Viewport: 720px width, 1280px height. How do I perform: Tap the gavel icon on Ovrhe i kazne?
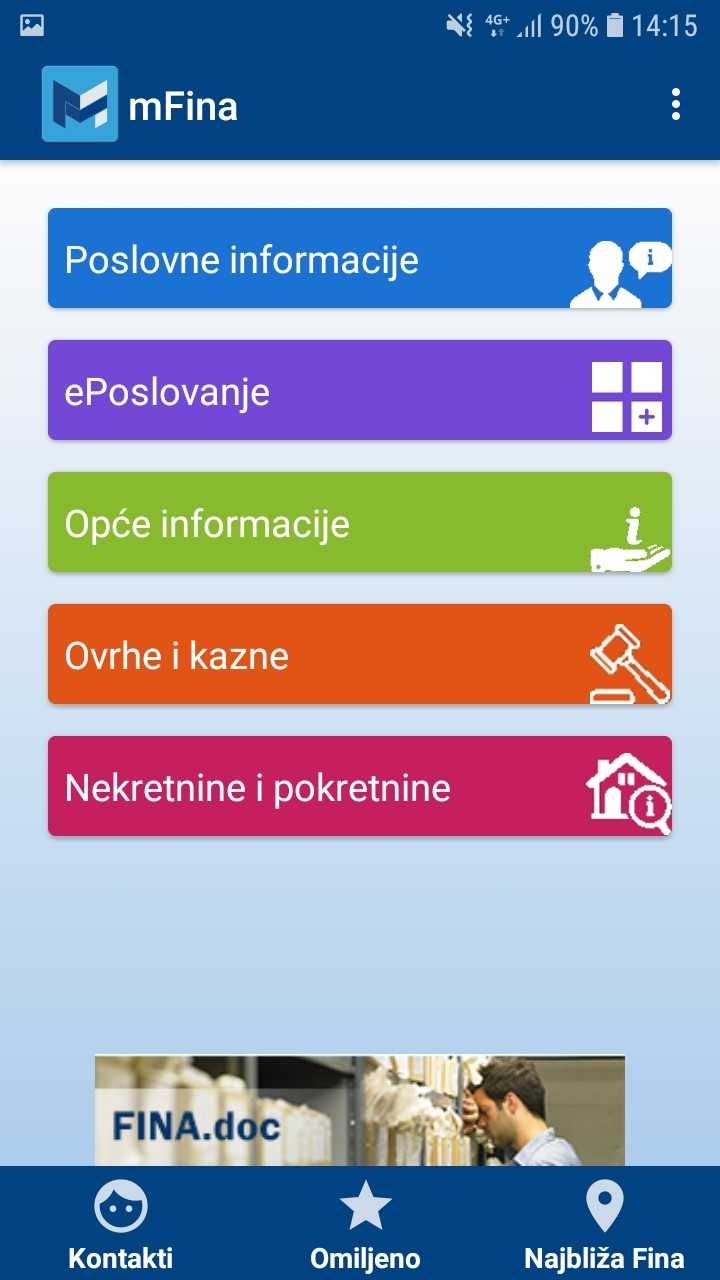[630, 656]
